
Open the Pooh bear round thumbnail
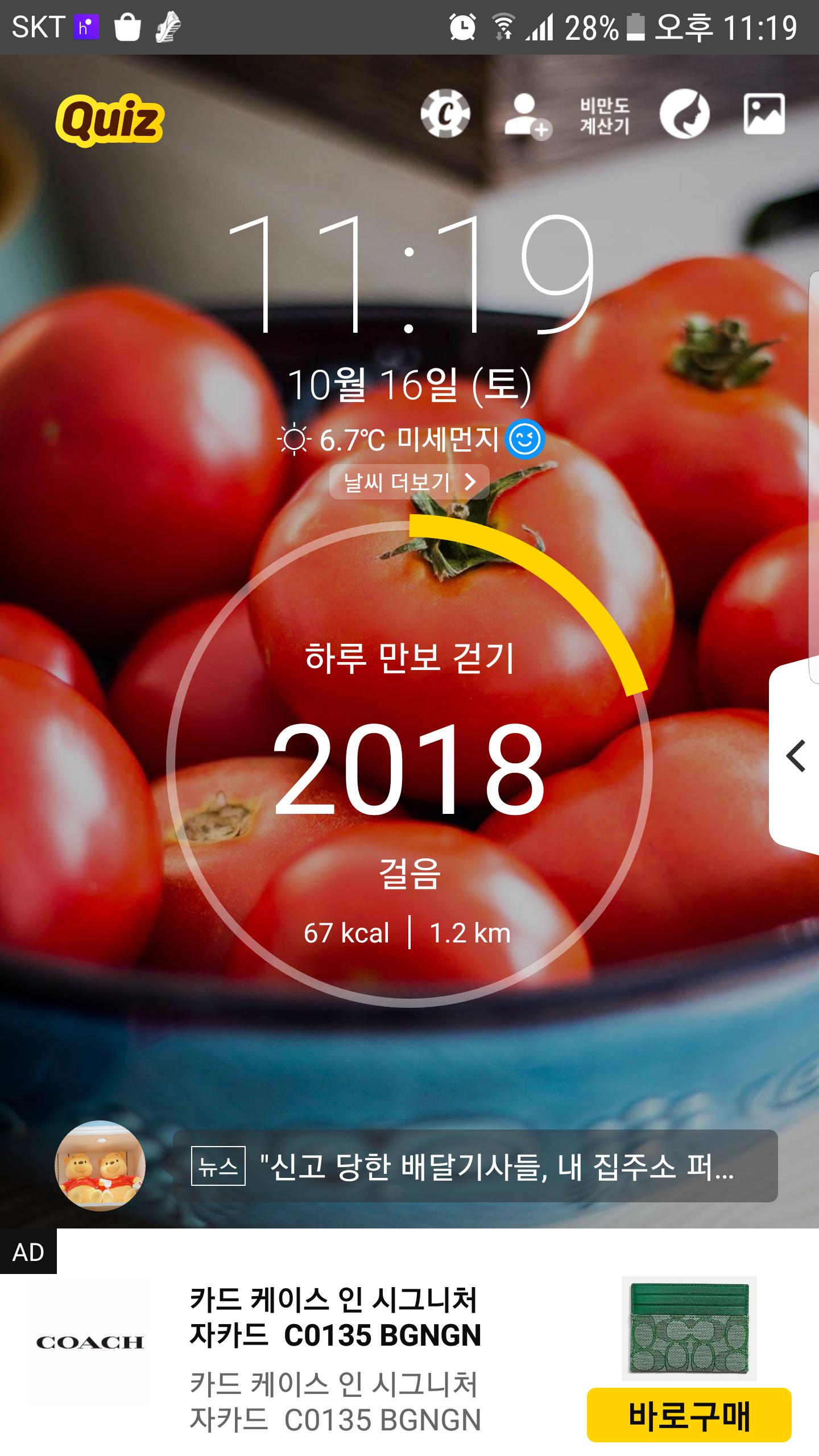pyautogui.click(x=100, y=1165)
